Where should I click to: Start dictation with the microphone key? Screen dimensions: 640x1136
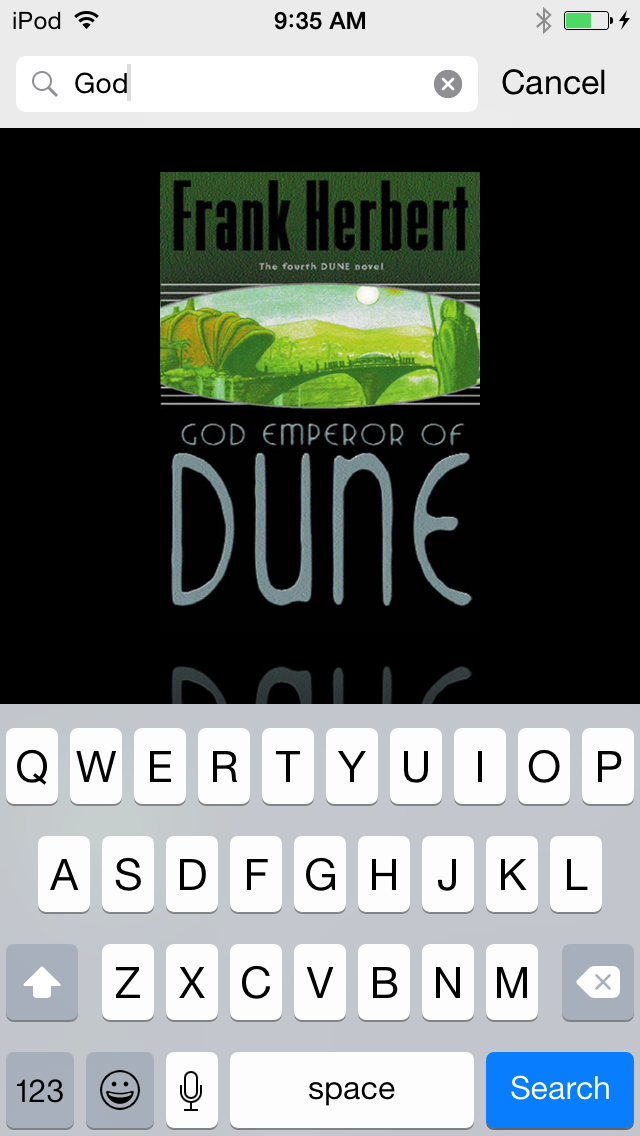pos(191,1089)
